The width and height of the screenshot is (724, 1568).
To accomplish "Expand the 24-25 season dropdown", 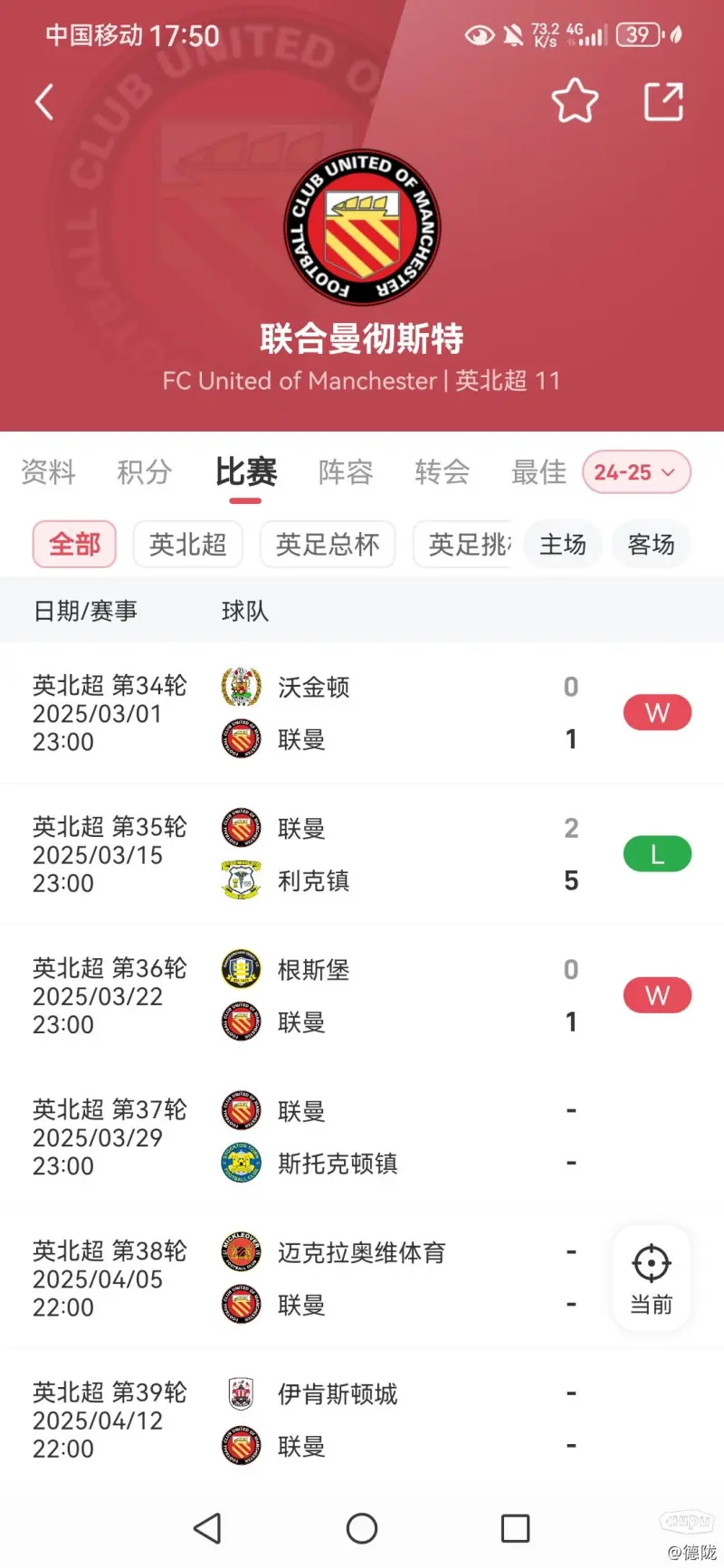I will pyautogui.click(x=636, y=472).
